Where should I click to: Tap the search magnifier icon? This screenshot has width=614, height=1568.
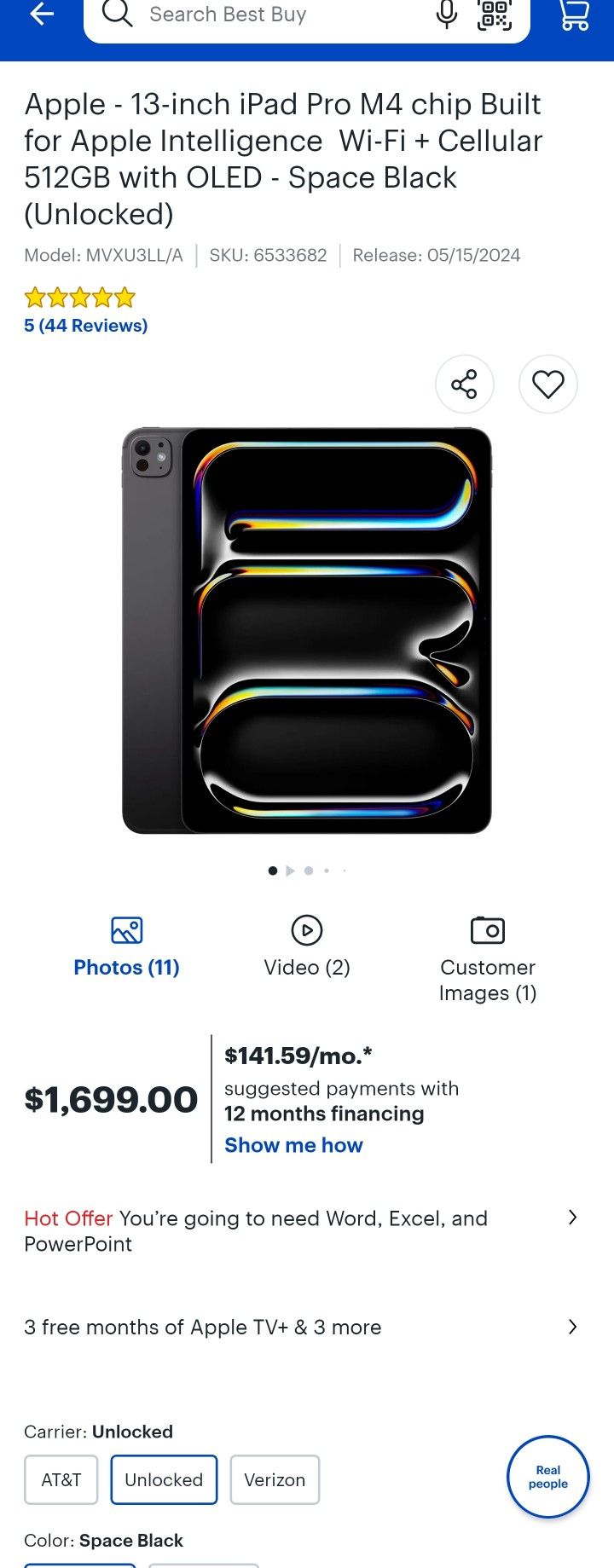coord(118,14)
